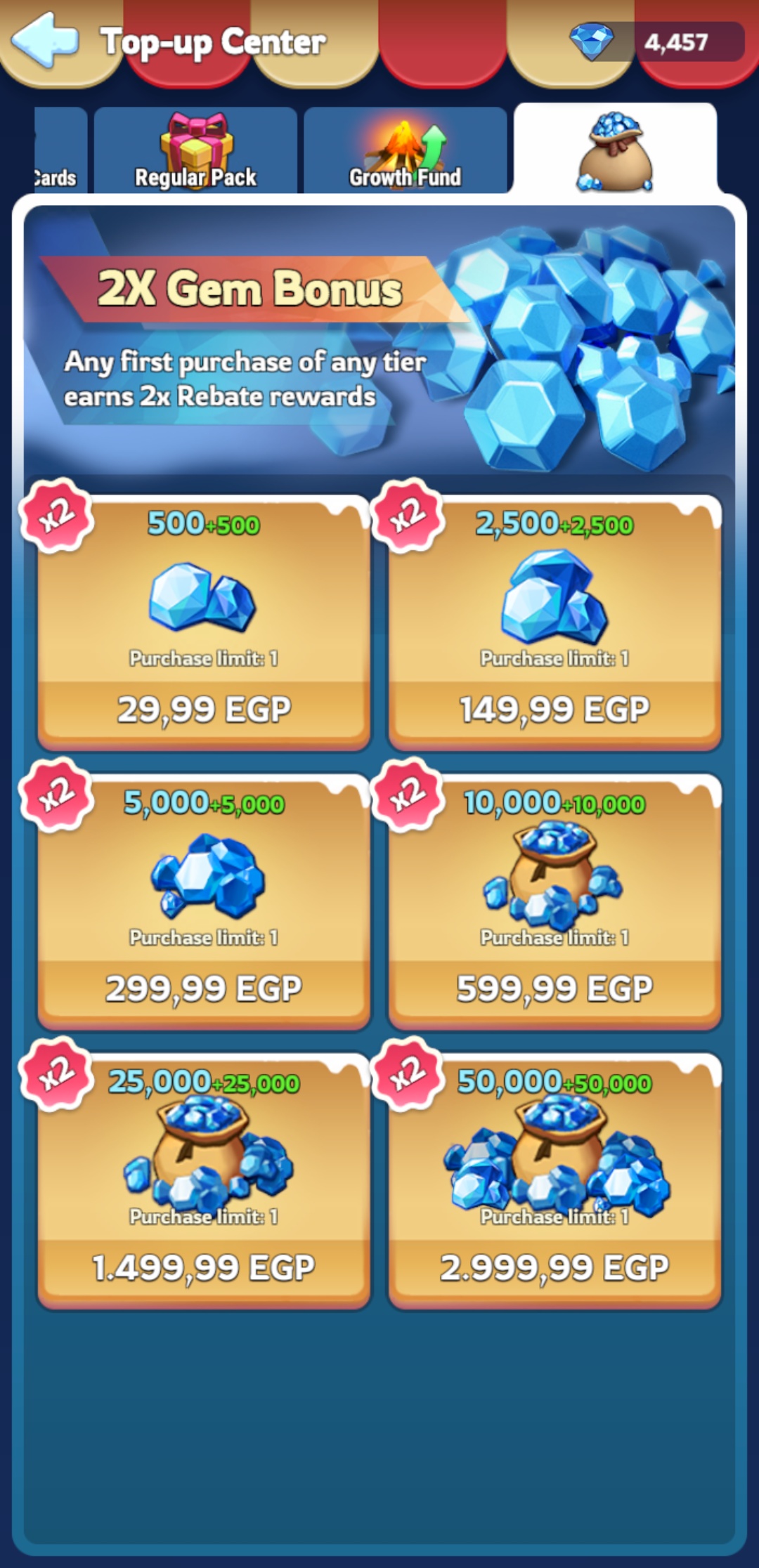The height and width of the screenshot is (1568, 759).
Task: Switch to the Regular Pack tab
Action: pyautogui.click(x=195, y=151)
